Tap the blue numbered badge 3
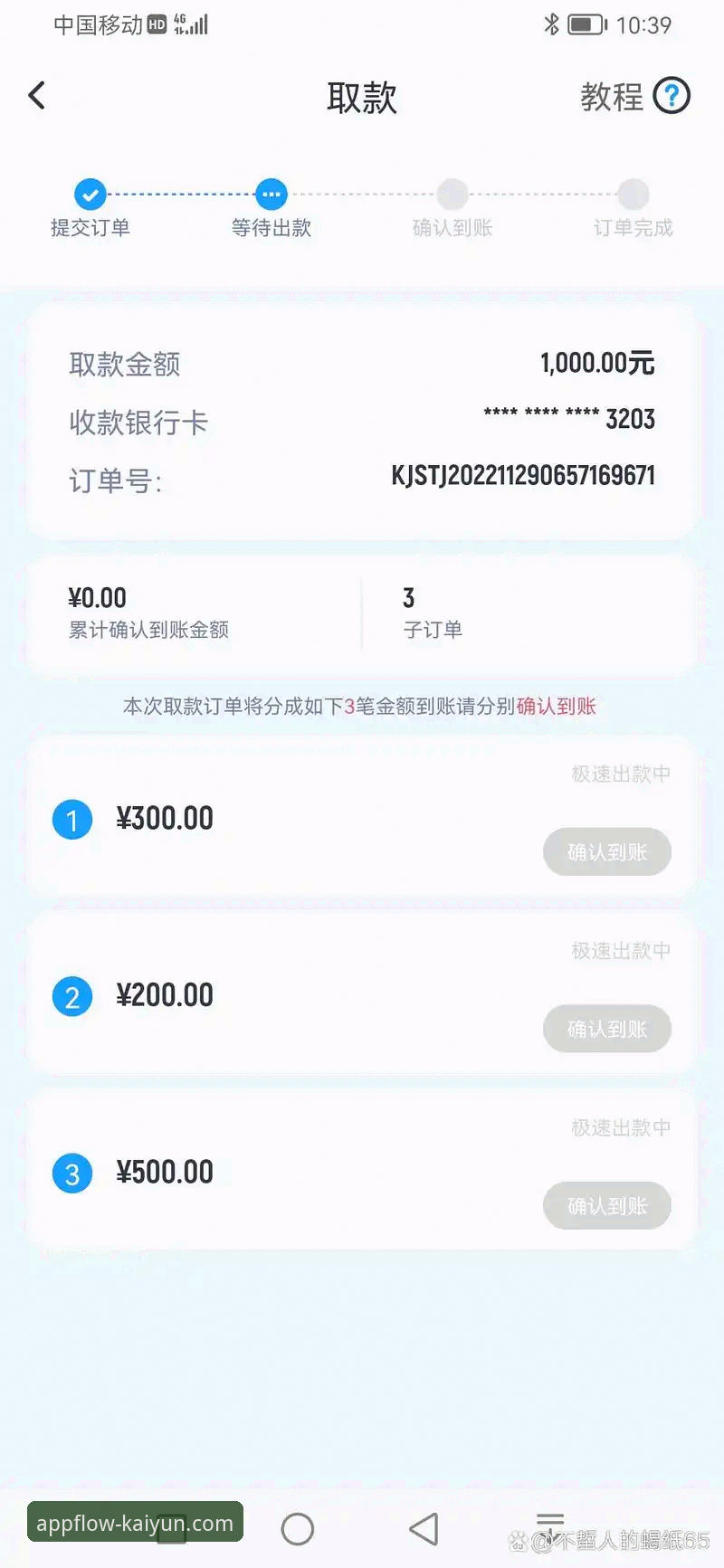 [72, 1173]
